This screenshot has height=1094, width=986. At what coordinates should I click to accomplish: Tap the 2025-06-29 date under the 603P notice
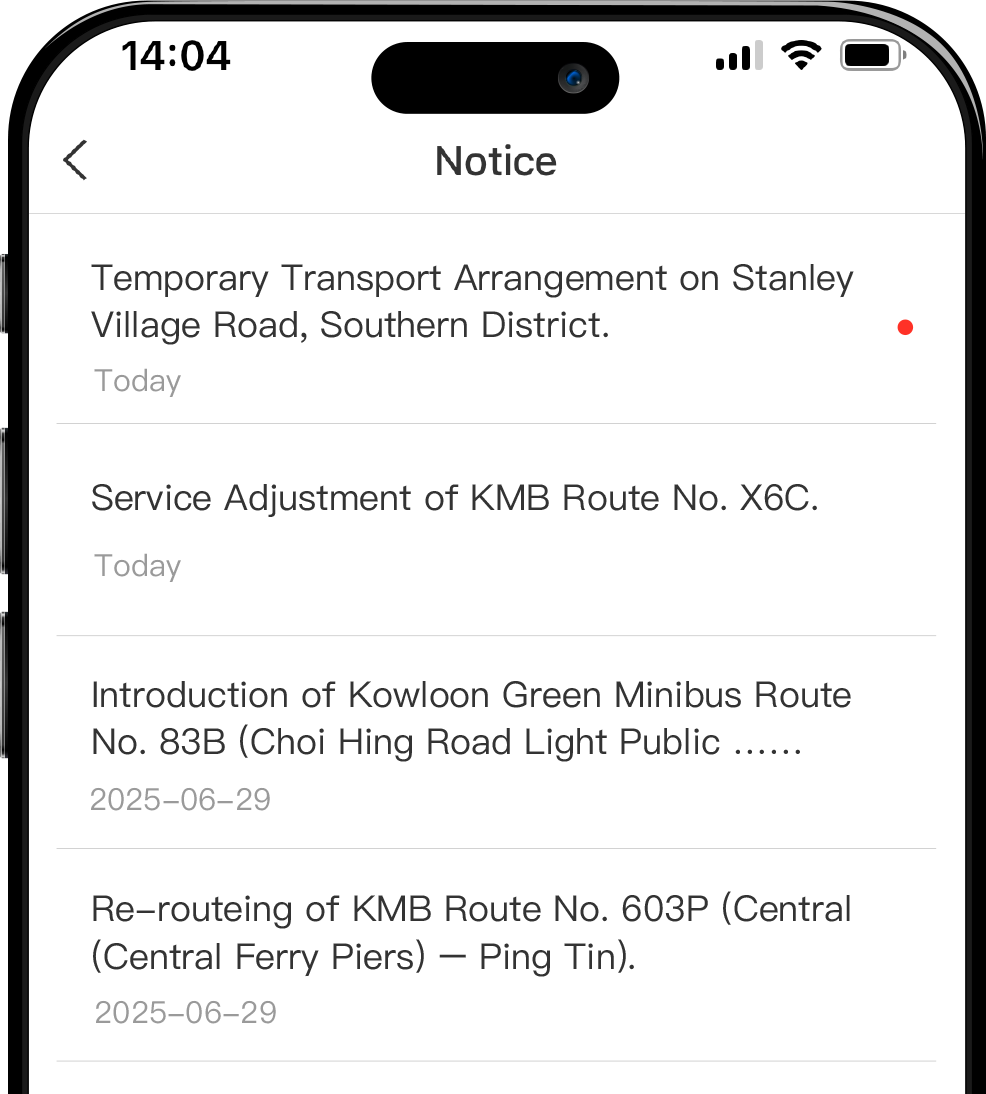(184, 1012)
